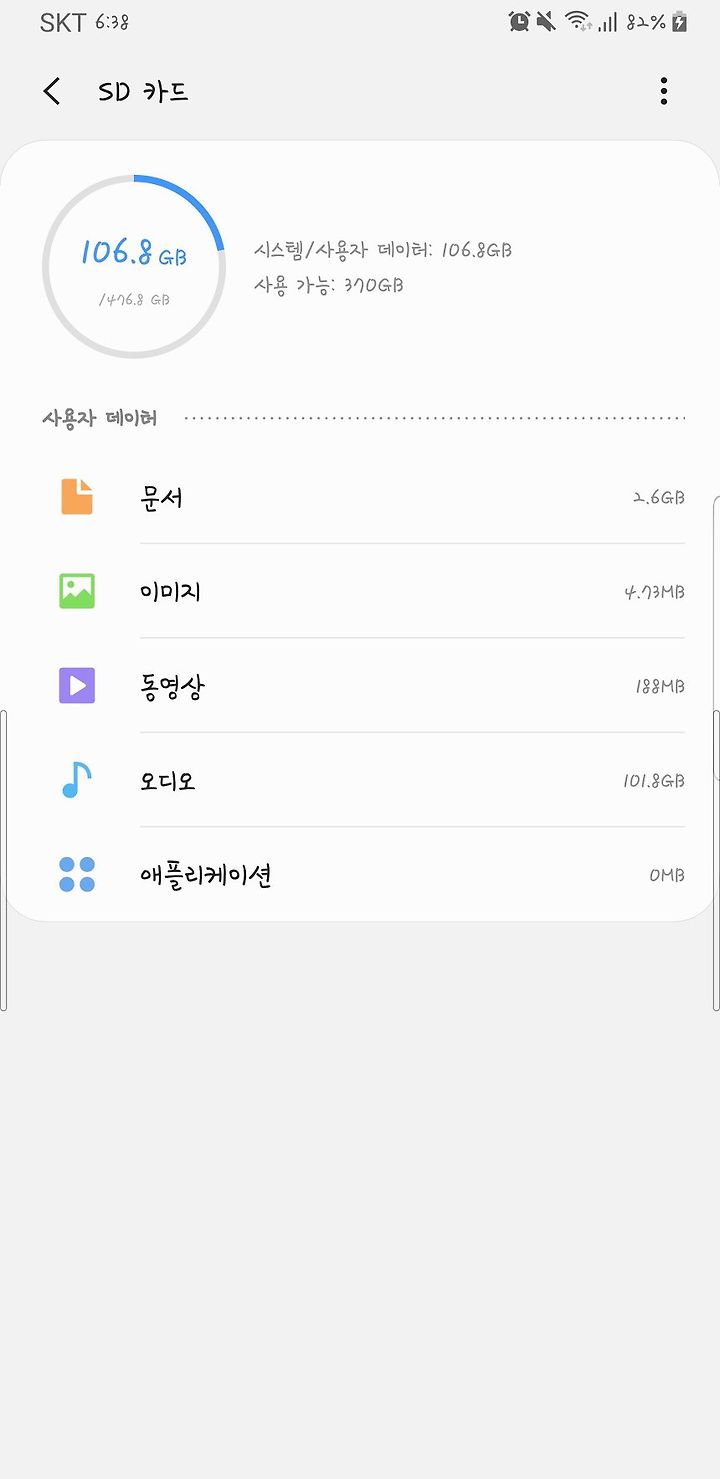
Task: Open the three-dot overflow menu
Action: coord(664,92)
